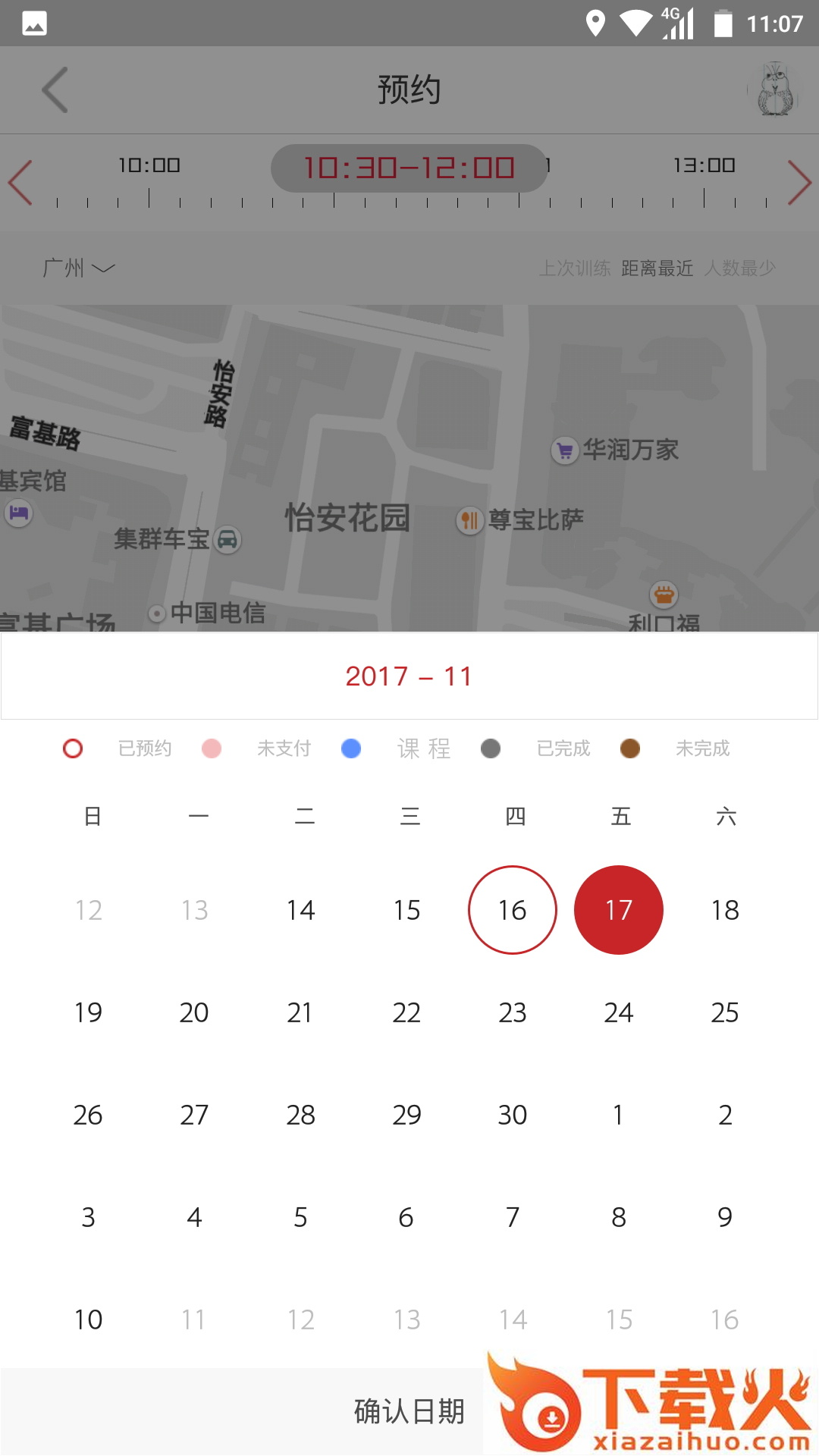Select the 尊宝比萨 restaurant marker on the map
This screenshot has width=819, height=1456.
[469, 520]
